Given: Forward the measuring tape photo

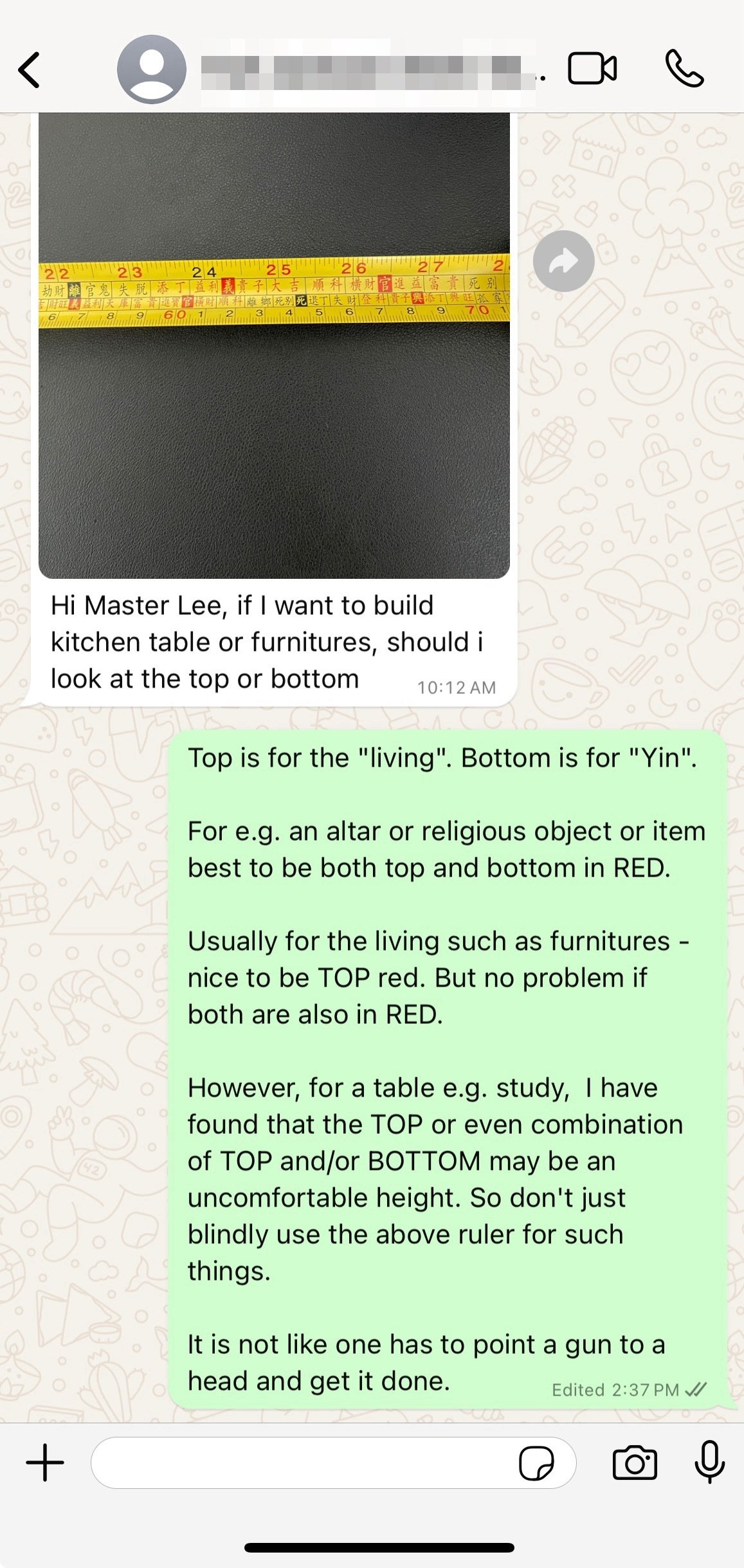Looking at the screenshot, I should (x=563, y=261).
